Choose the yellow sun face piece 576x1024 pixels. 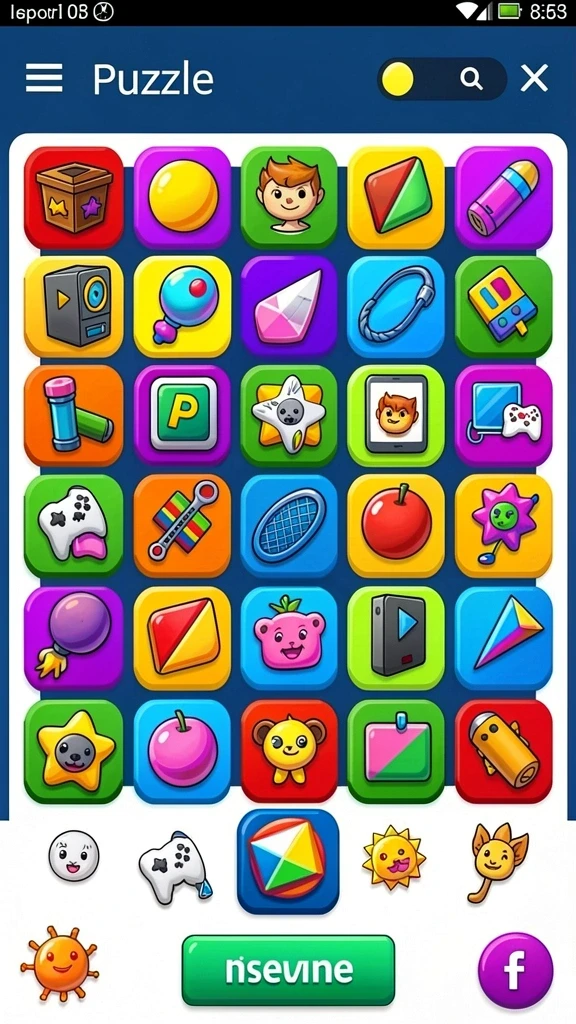(394, 857)
